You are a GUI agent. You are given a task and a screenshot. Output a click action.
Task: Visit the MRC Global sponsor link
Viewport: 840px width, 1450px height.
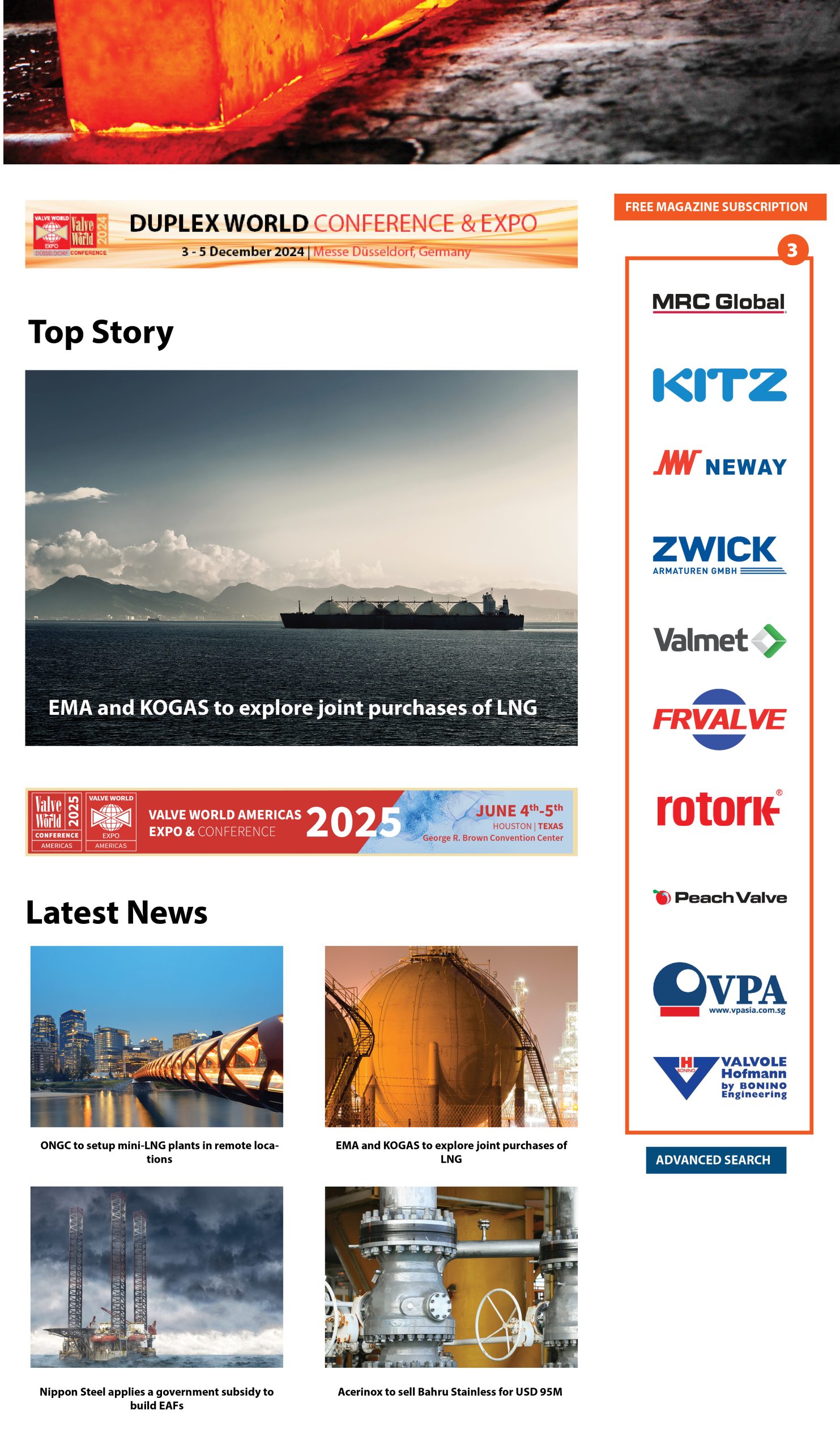click(x=719, y=302)
